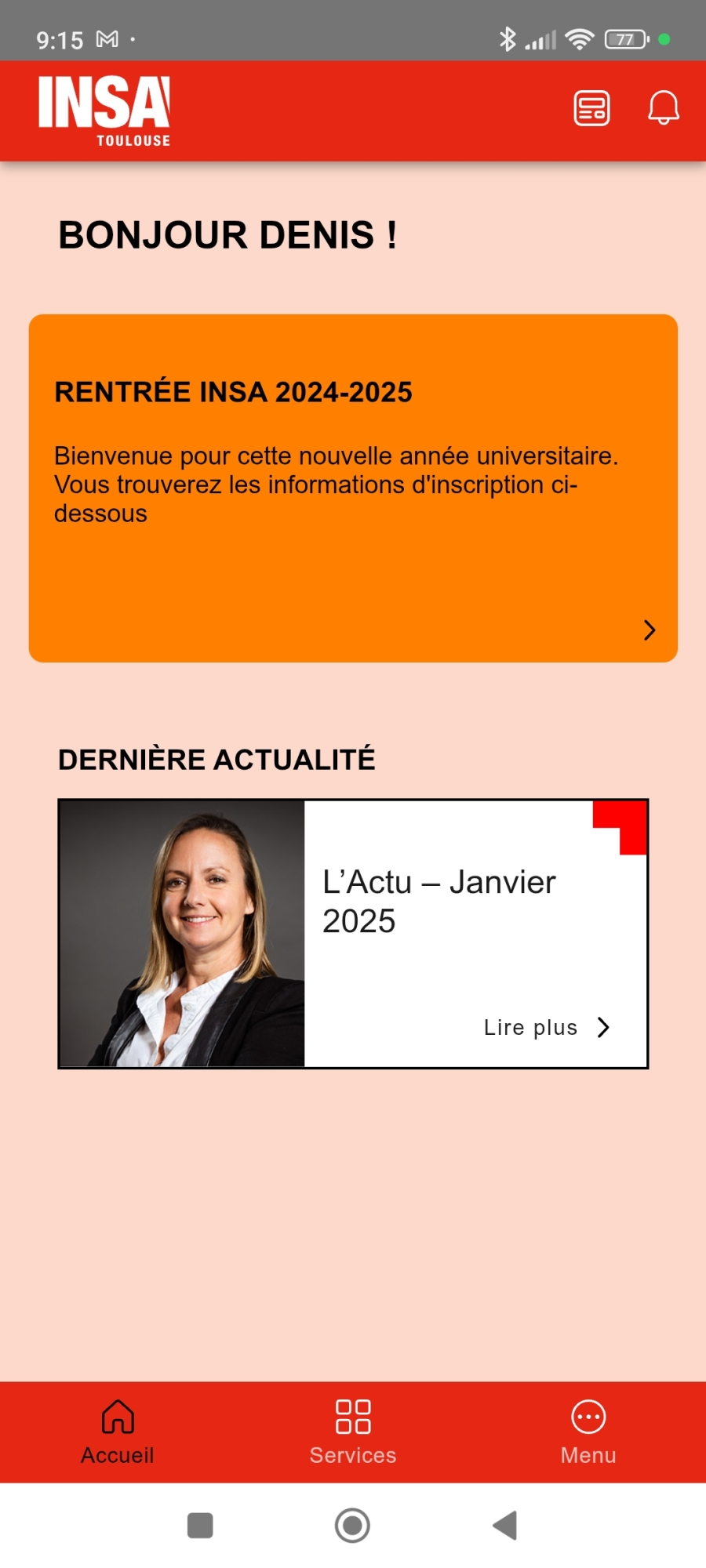Viewport: 706px width, 1568px height.
Task: Open the card icon in the header
Action: point(591,109)
